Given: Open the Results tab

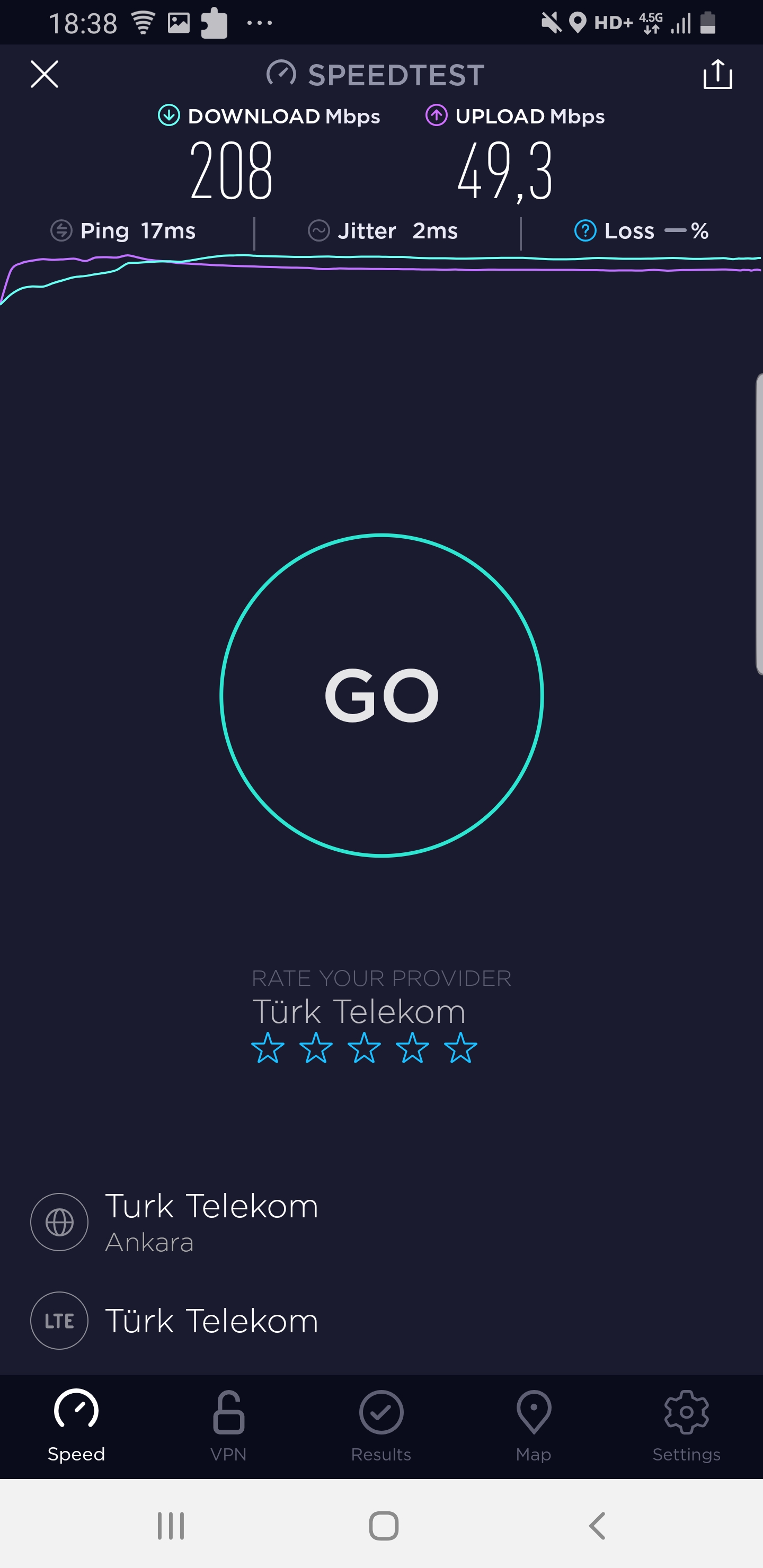Looking at the screenshot, I should pos(381,1426).
